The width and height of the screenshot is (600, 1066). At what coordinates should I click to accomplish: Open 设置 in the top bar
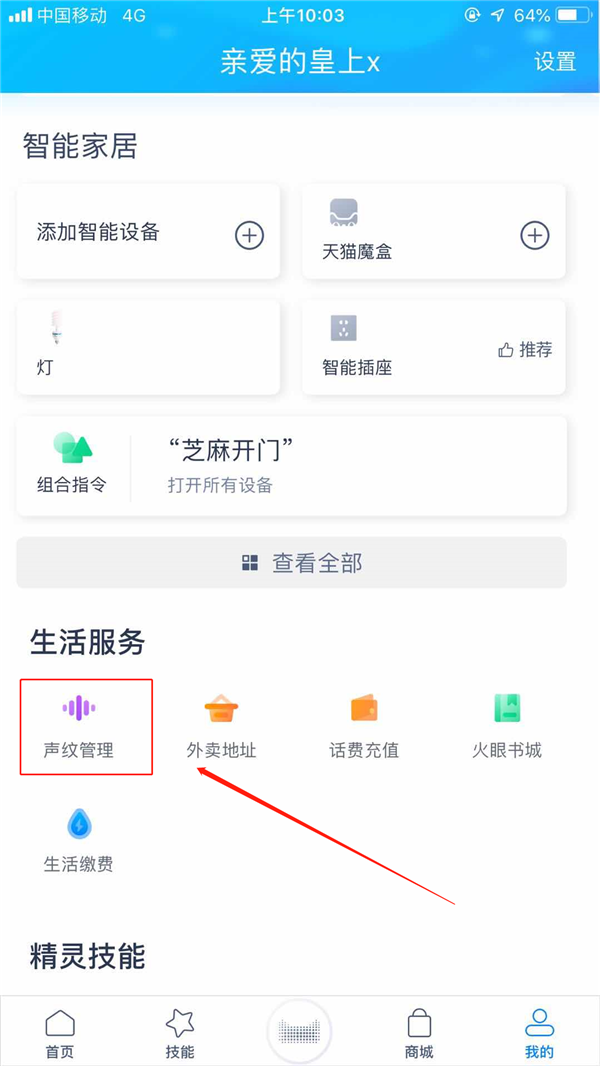point(554,61)
